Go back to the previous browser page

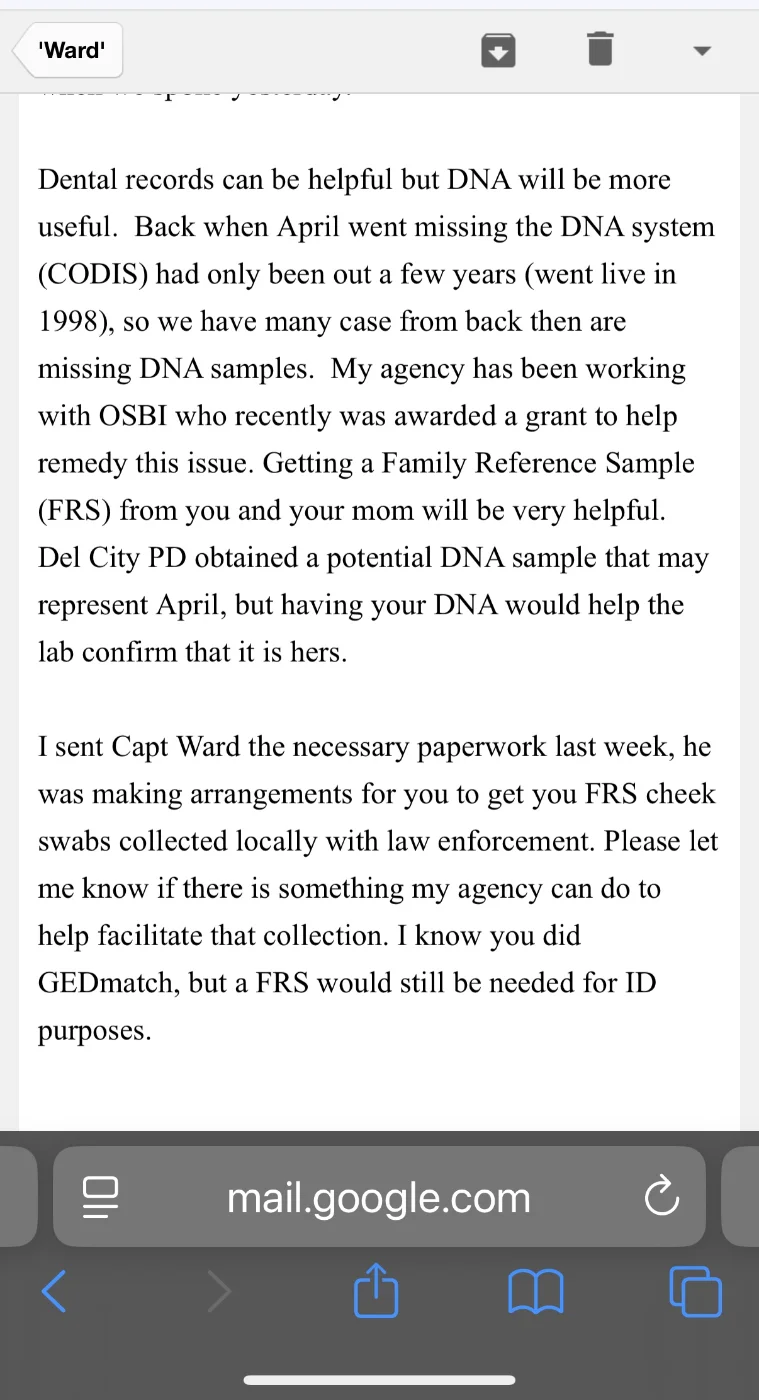tap(54, 1293)
